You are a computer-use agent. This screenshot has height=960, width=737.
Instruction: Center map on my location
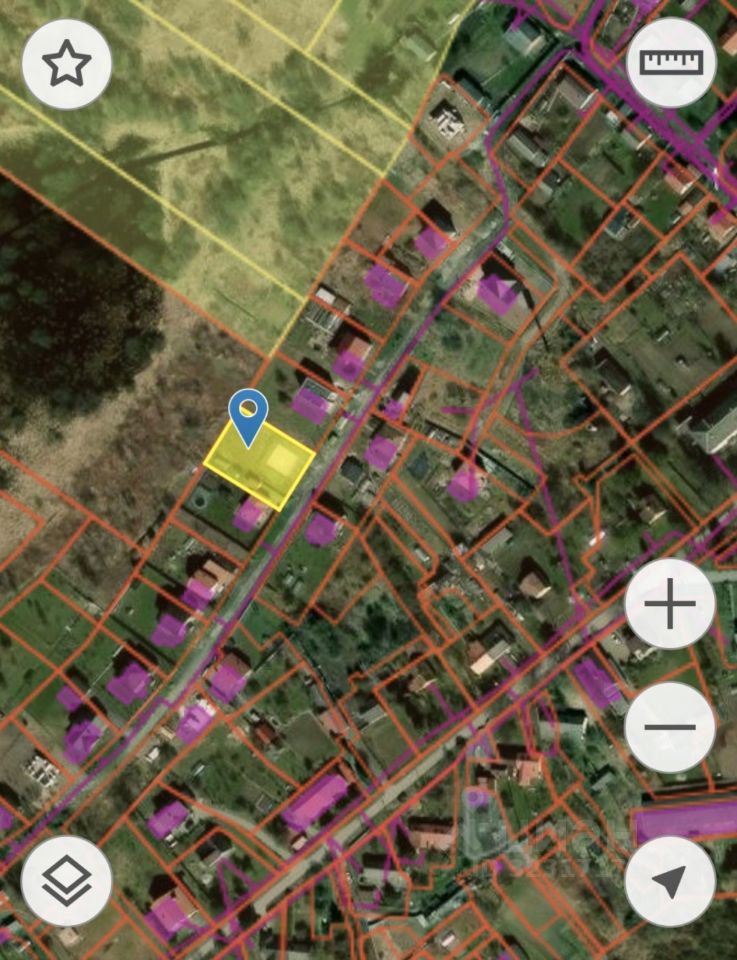[670, 880]
